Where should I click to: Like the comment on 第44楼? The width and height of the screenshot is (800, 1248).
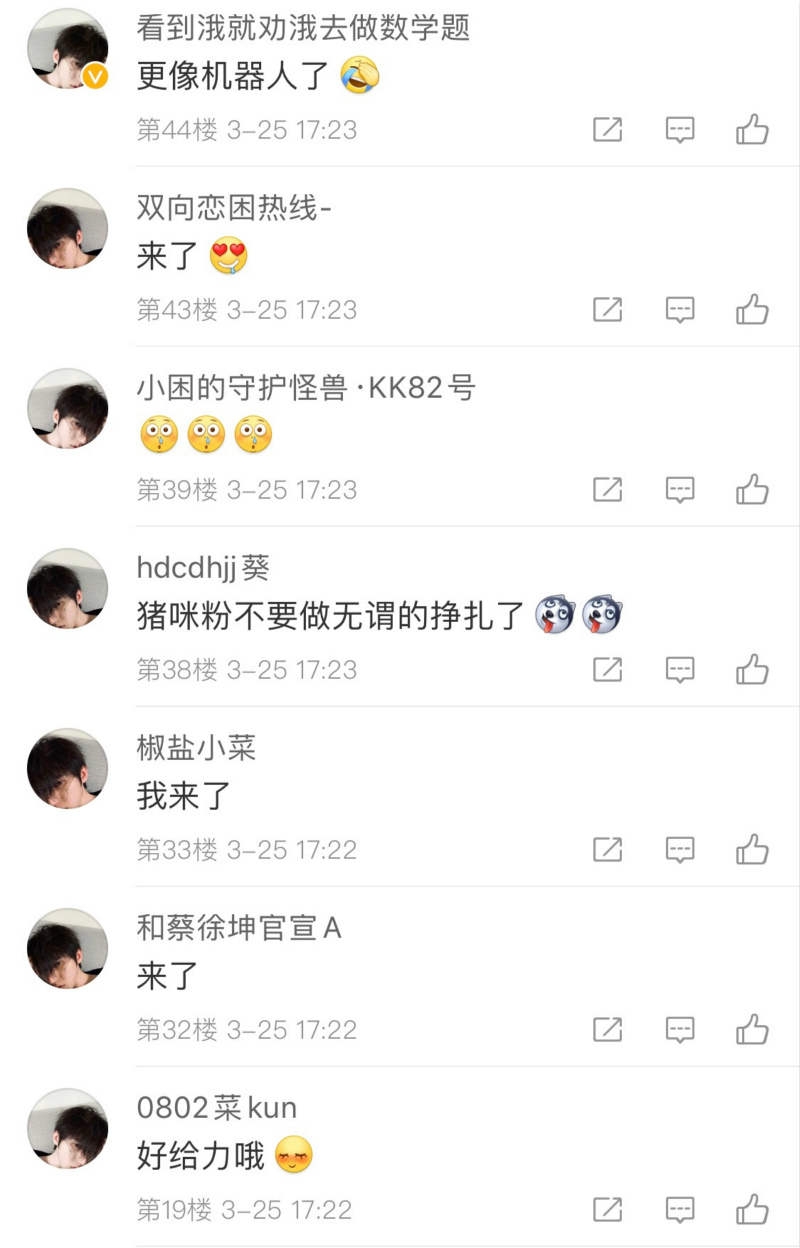(x=752, y=130)
